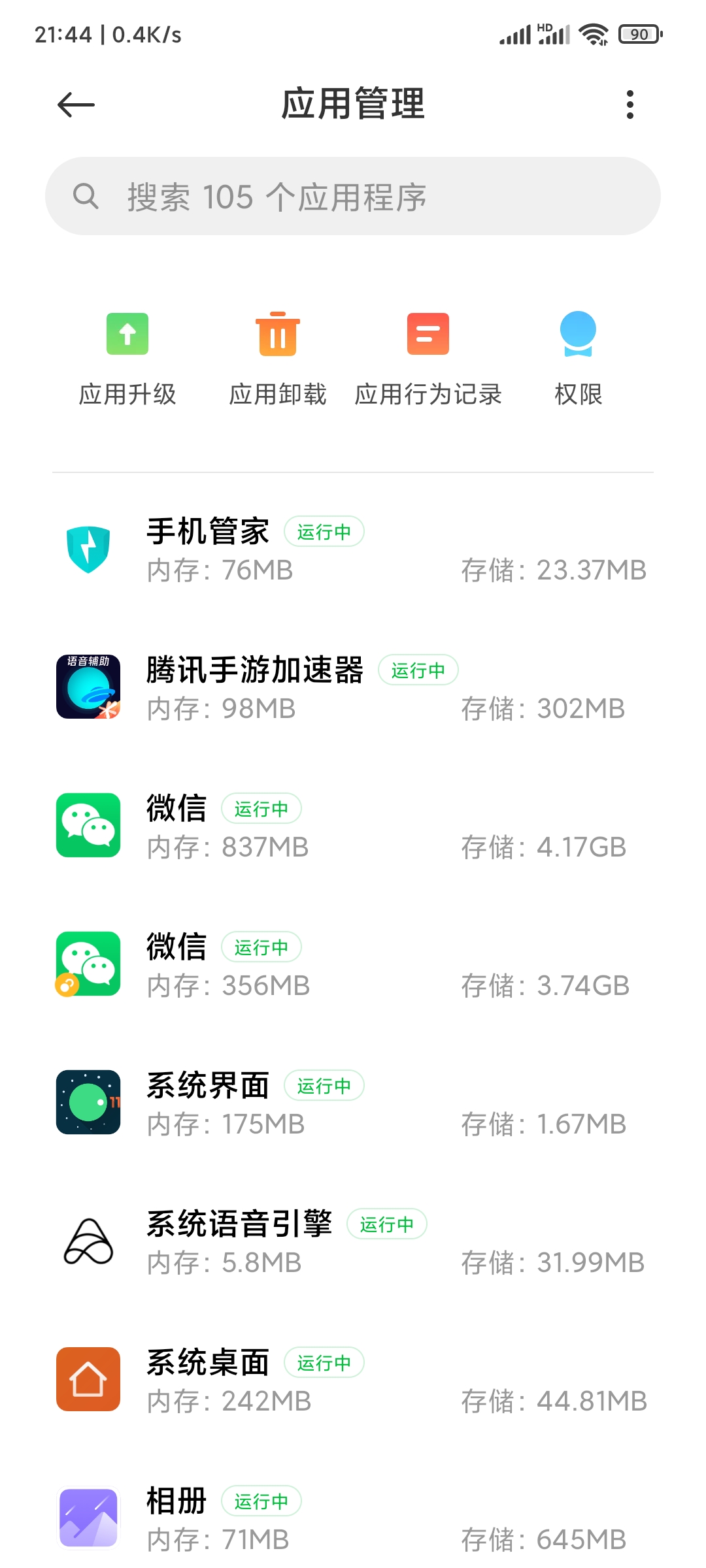The image size is (706, 1568).
Task: Open 系统桌面 app details
Action: click(353, 1380)
